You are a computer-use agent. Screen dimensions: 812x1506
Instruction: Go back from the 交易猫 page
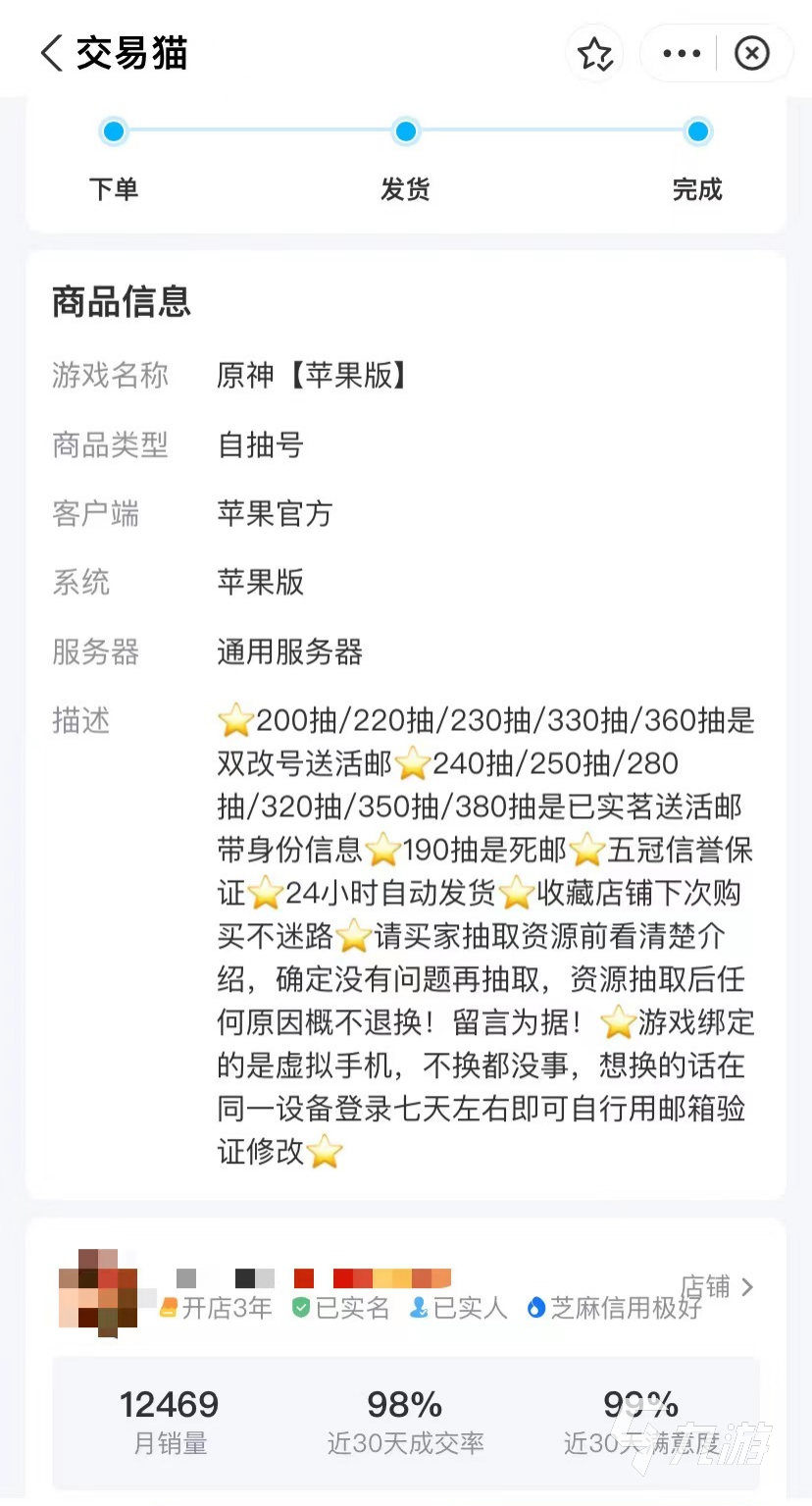click(x=51, y=53)
